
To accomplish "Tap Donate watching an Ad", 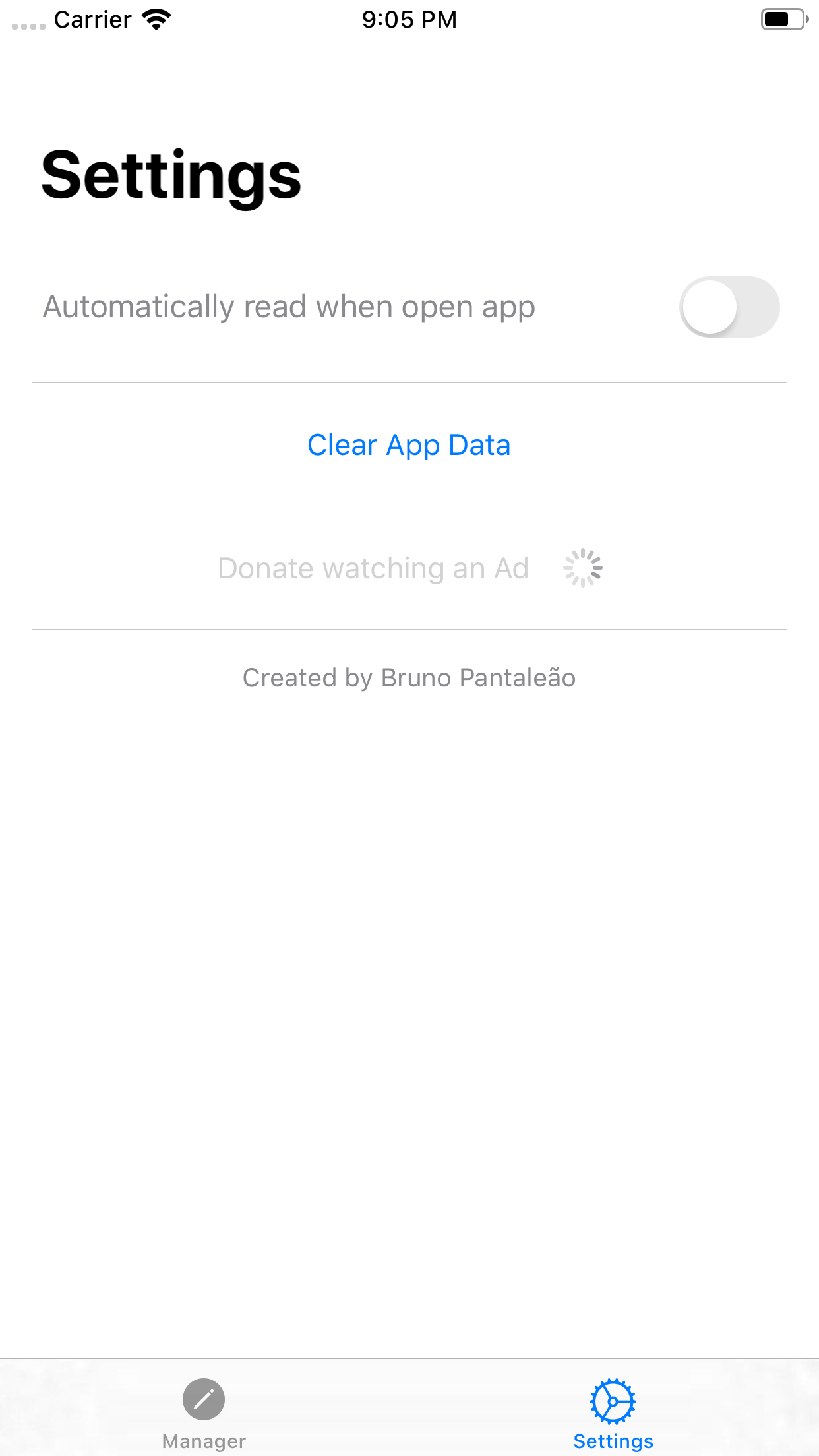I will (x=373, y=567).
